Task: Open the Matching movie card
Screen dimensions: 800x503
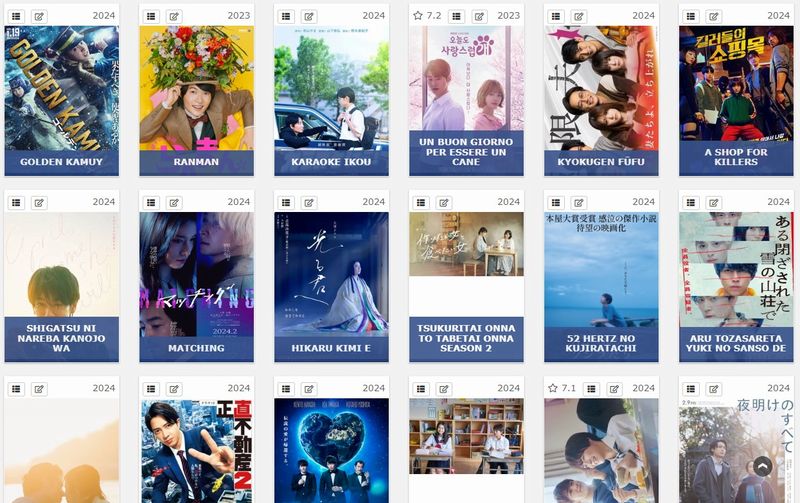Action: [x=196, y=280]
